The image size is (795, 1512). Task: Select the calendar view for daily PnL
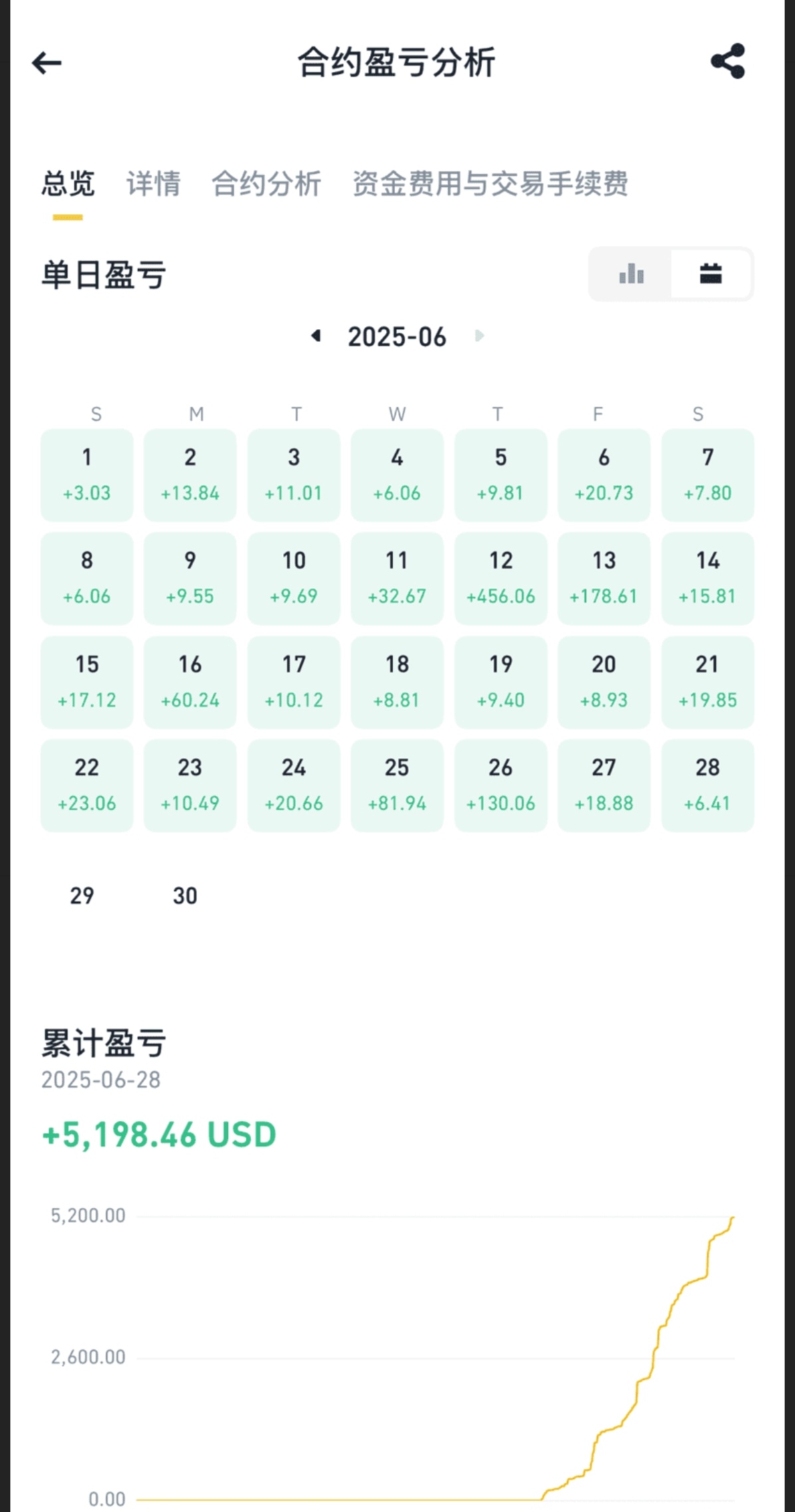point(711,274)
